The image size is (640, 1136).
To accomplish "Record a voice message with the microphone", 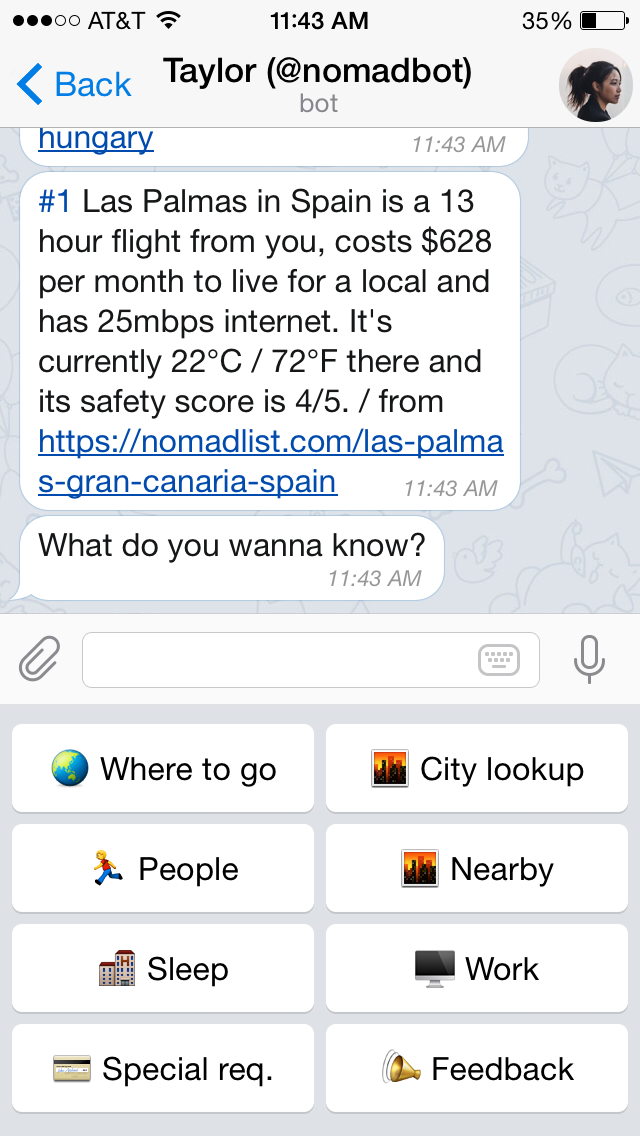I will (589, 659).
